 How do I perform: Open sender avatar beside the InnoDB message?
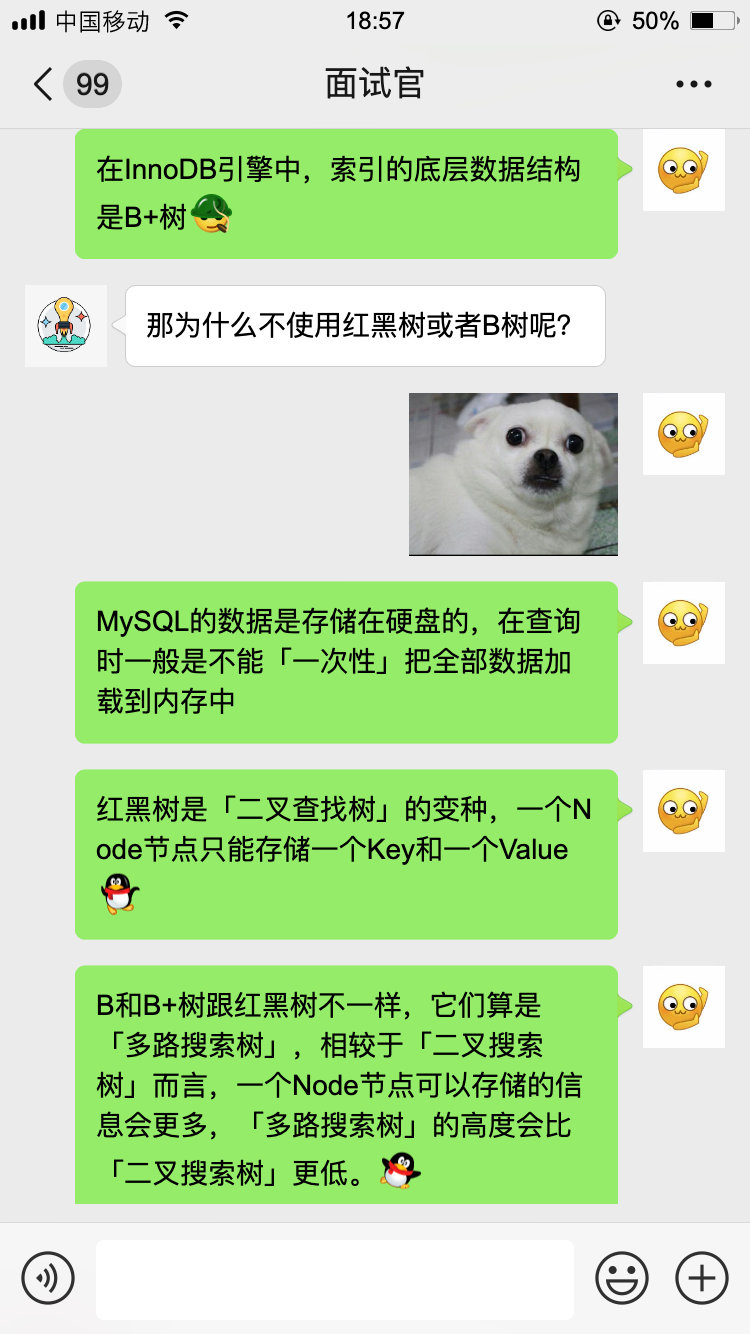[x=683, y=170]
